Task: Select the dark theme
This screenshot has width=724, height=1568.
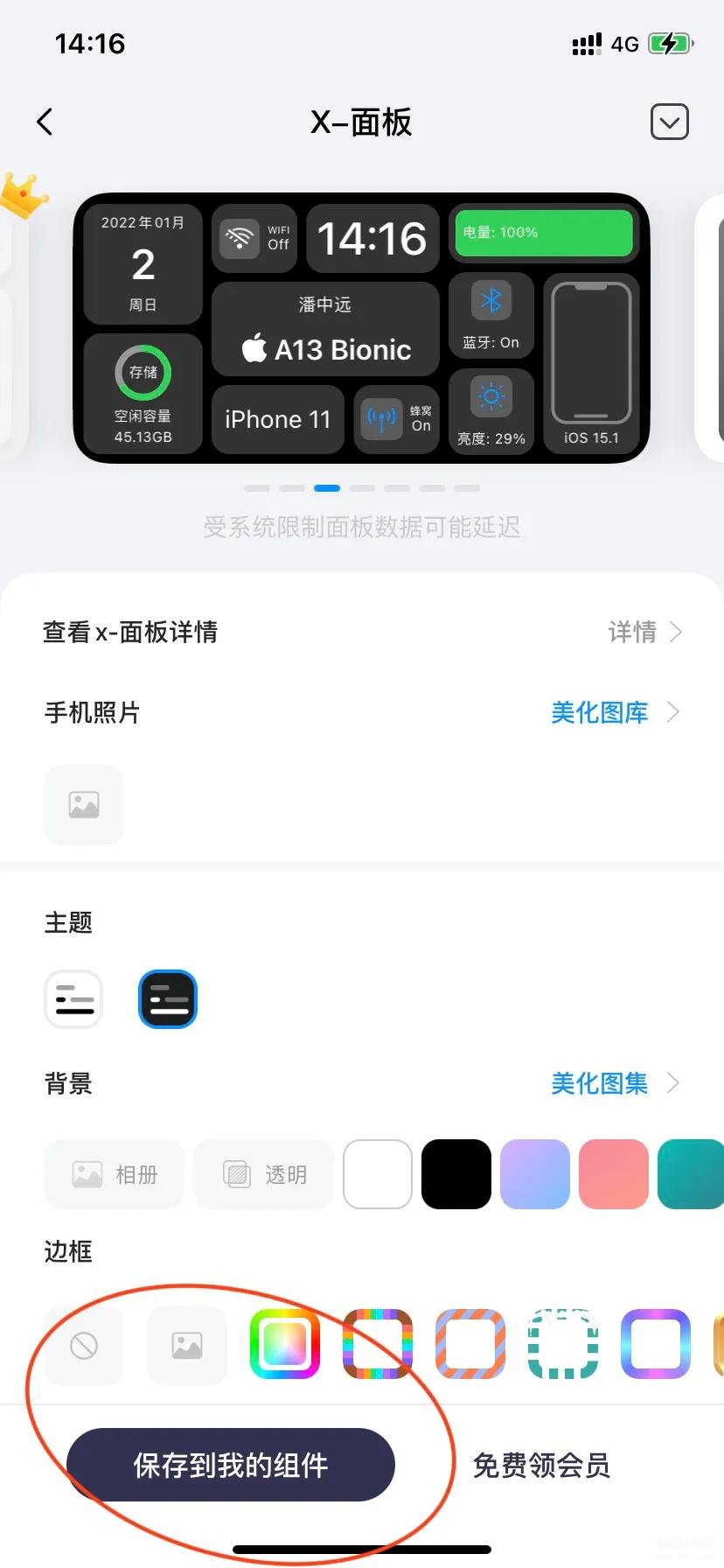Action: pyautogui.click(x=168, y=998)
